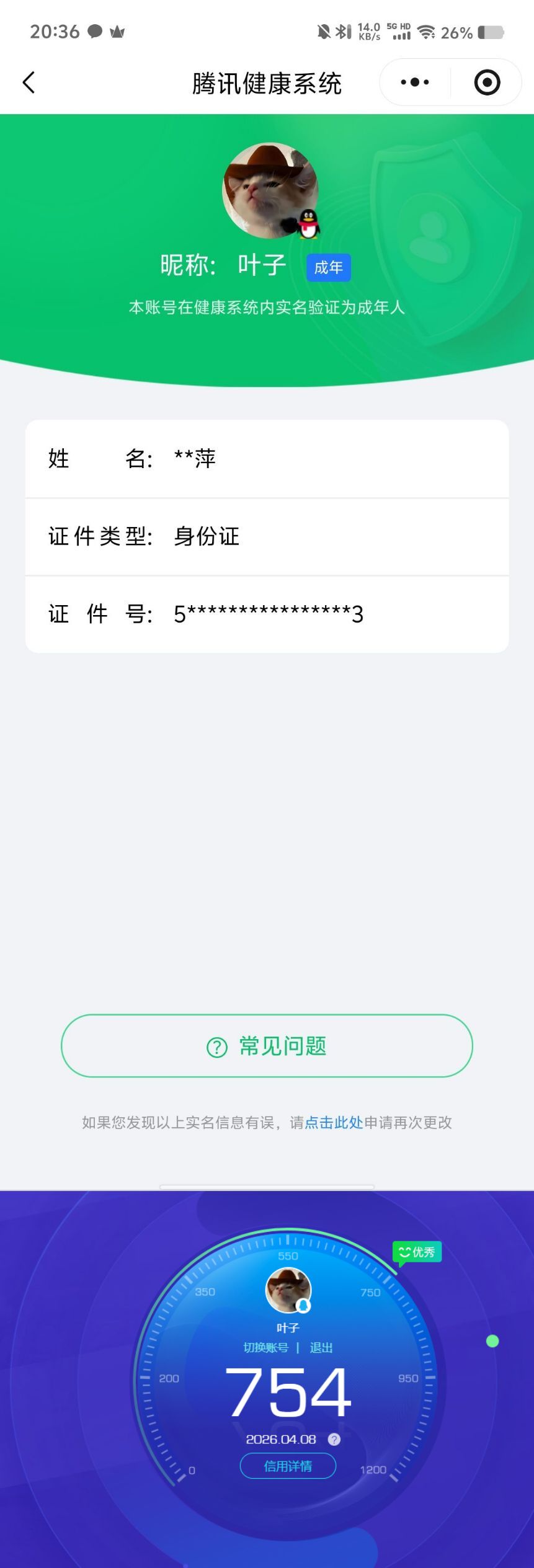Tap the capsule close/target button
Viewport: 534px width, 1568px height.
pyautogui.click(x=486, y=81)
